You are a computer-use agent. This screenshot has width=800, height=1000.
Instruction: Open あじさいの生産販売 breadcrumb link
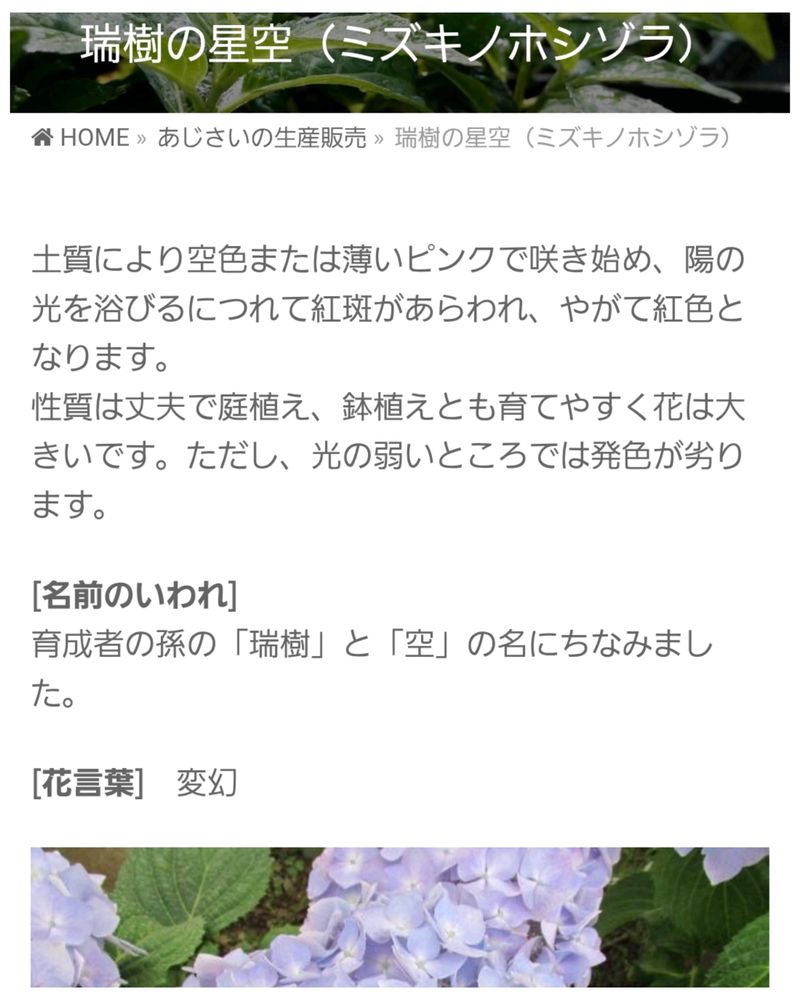(x=261, y=138)
